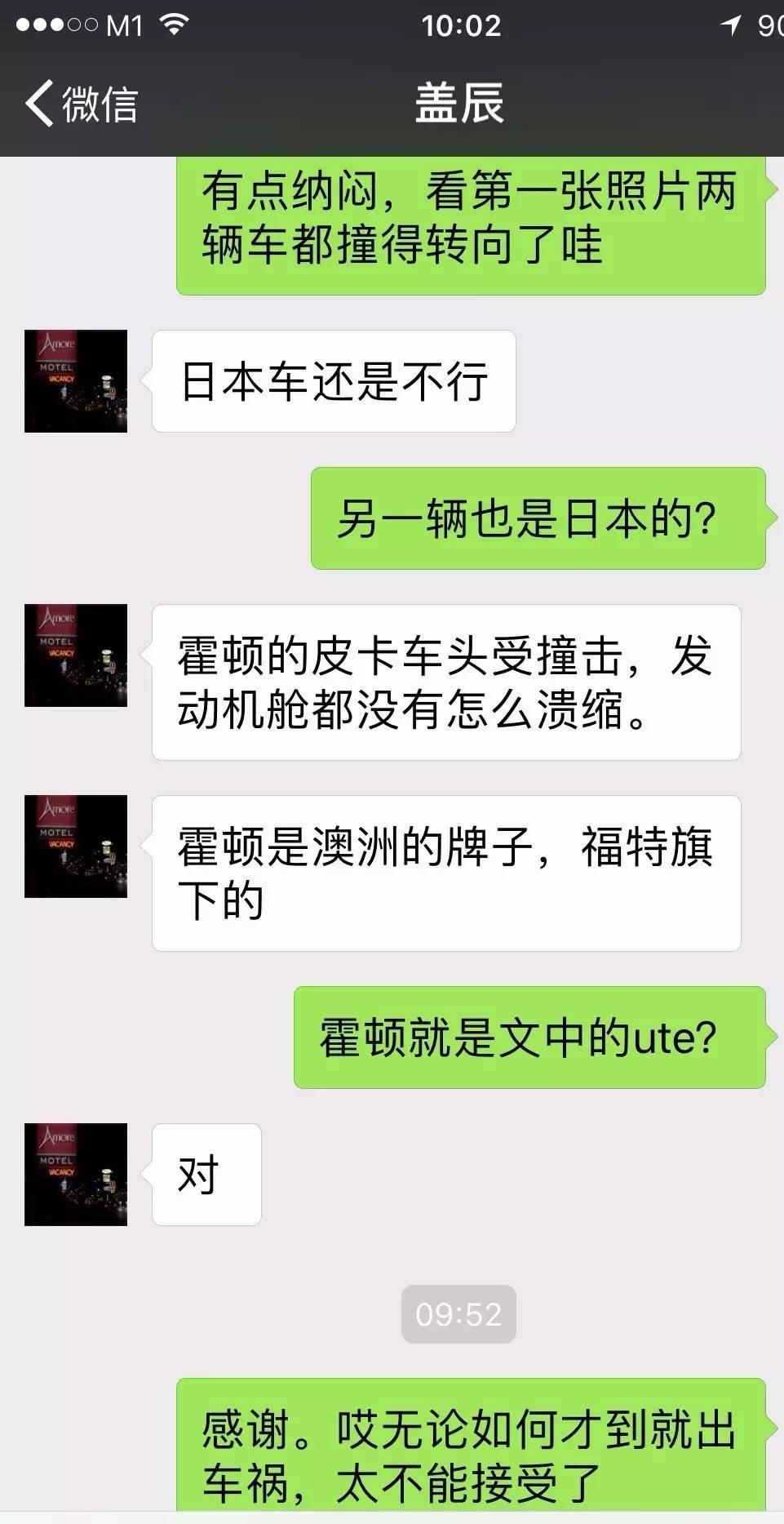Go back to the 微信 chat list

80,104
